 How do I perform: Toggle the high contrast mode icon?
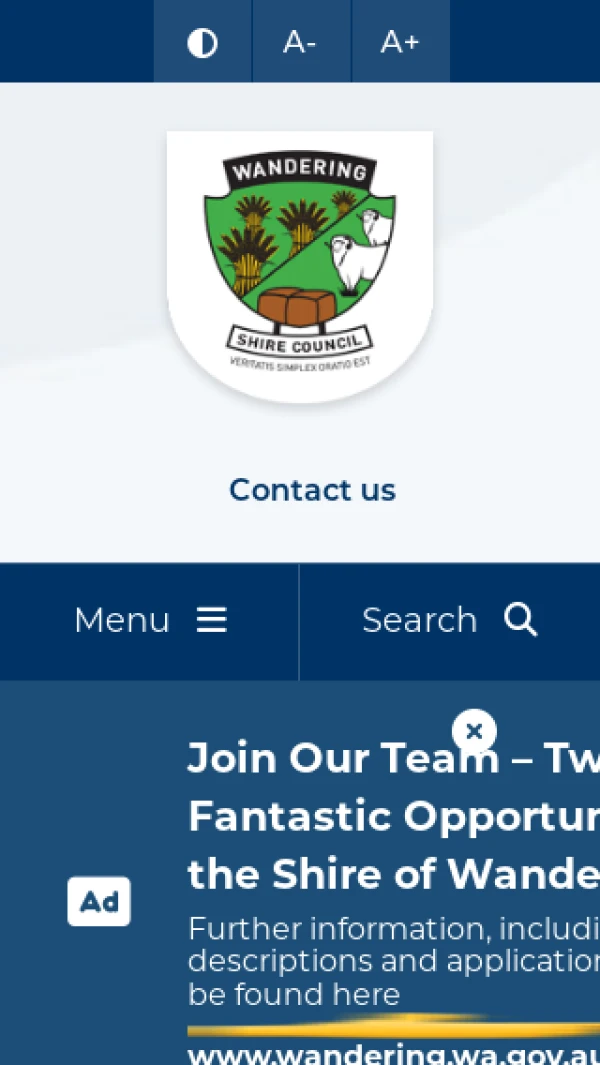(x=202, y=41)
